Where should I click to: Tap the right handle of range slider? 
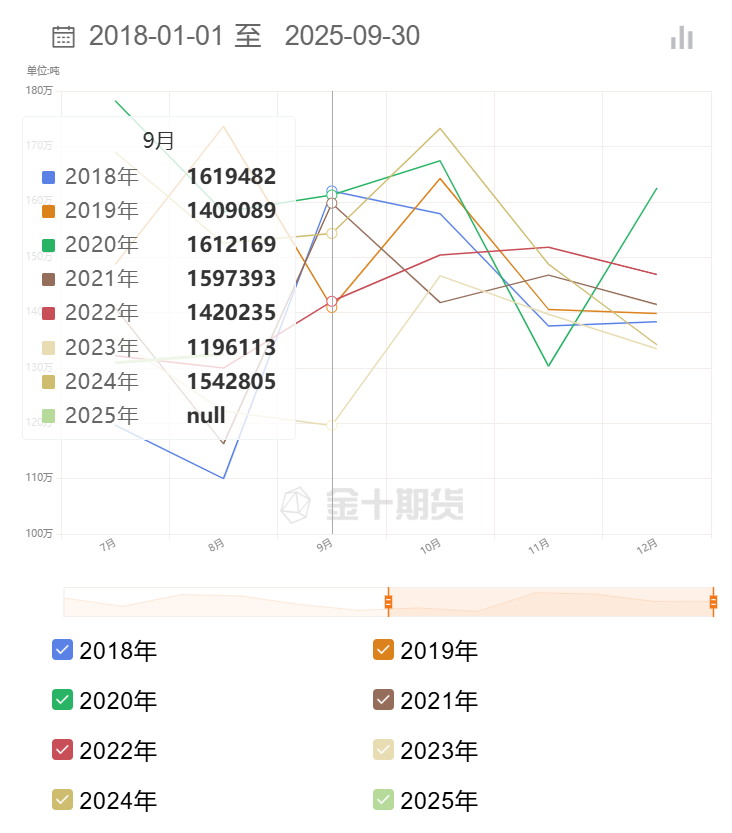pos(713,601)
